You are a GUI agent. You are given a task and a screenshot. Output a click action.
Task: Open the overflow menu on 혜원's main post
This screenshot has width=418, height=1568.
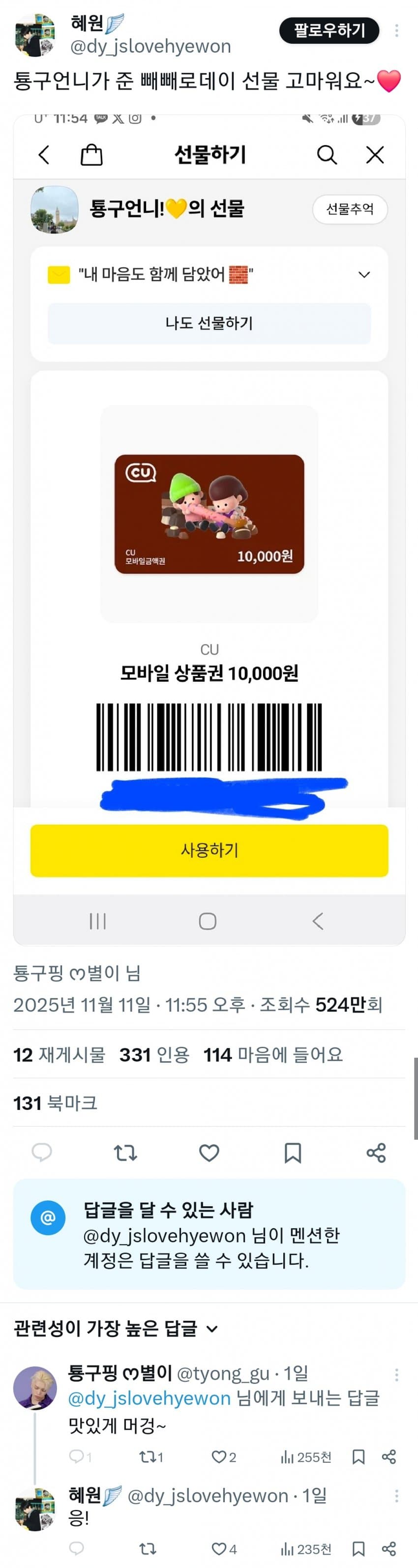[397, 30]
